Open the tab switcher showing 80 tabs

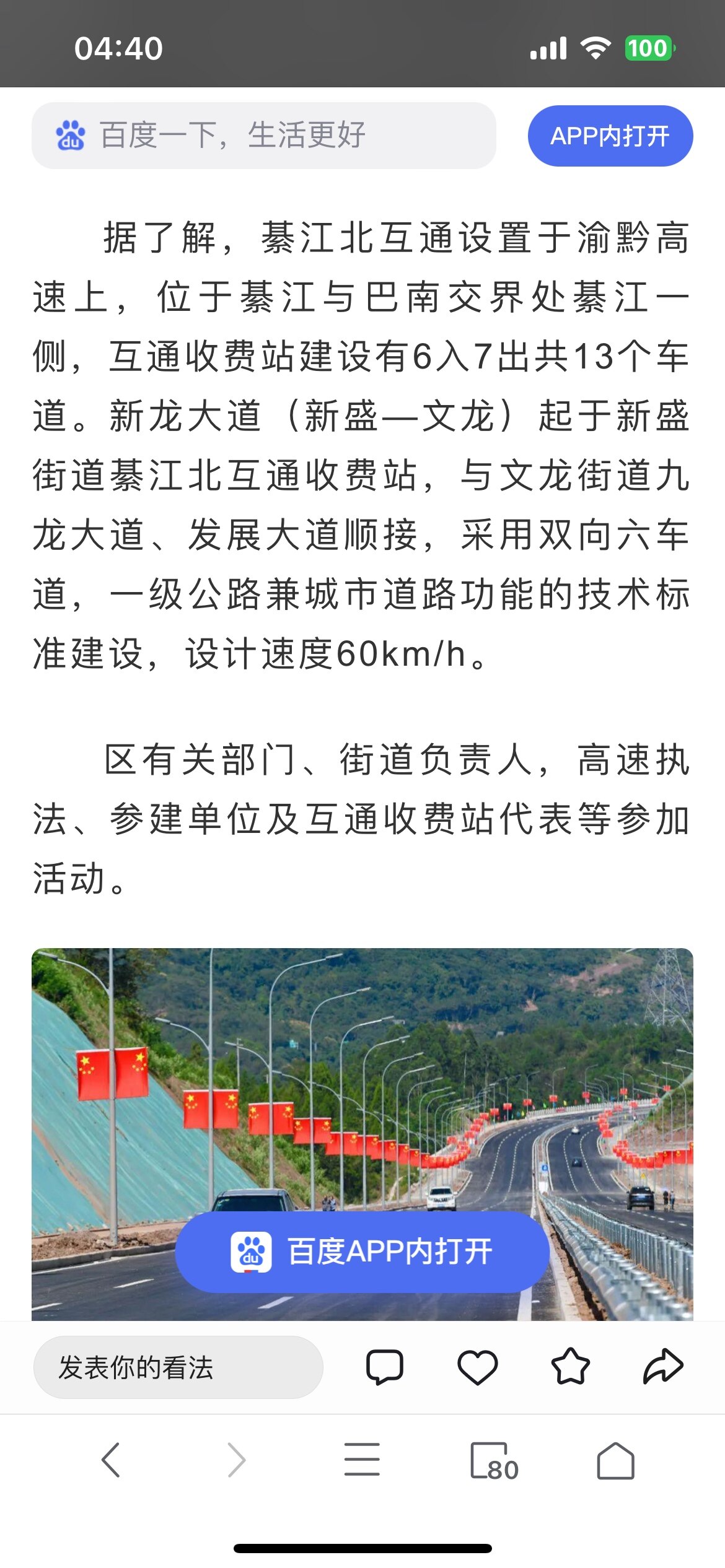point(494,1461)
